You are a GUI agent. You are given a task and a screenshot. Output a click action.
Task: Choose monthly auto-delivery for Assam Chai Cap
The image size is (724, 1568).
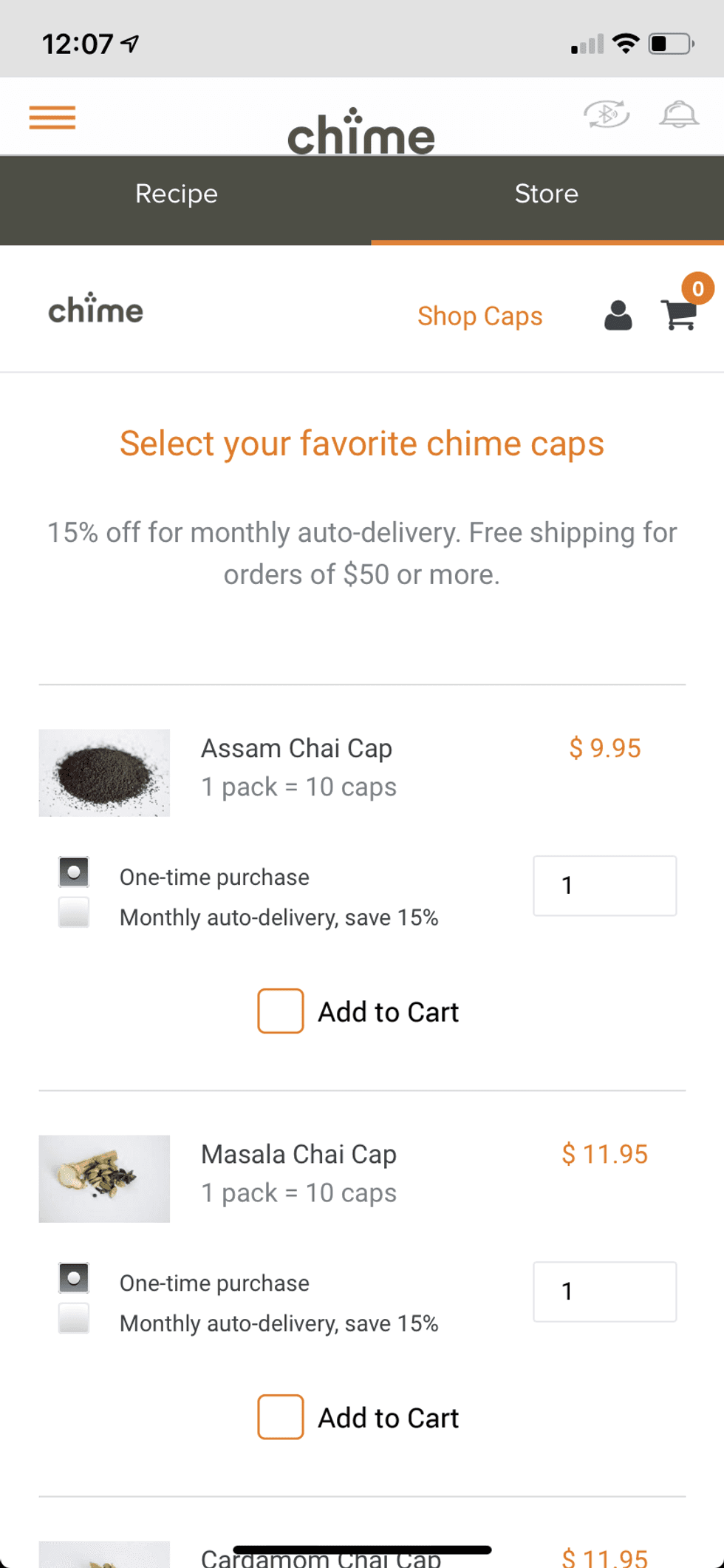coord(74,912)
